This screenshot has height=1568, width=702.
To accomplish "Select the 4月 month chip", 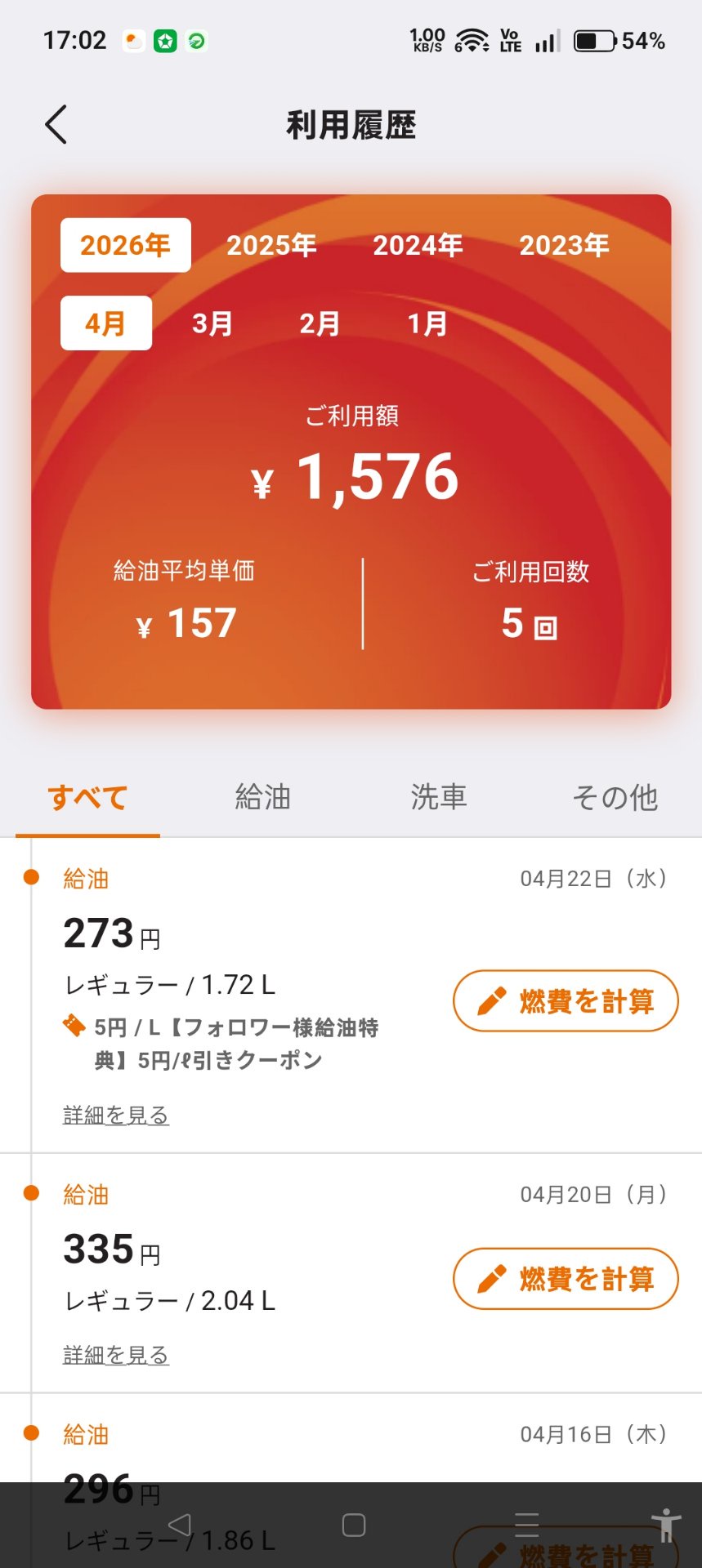I will (x=105, y=323).
